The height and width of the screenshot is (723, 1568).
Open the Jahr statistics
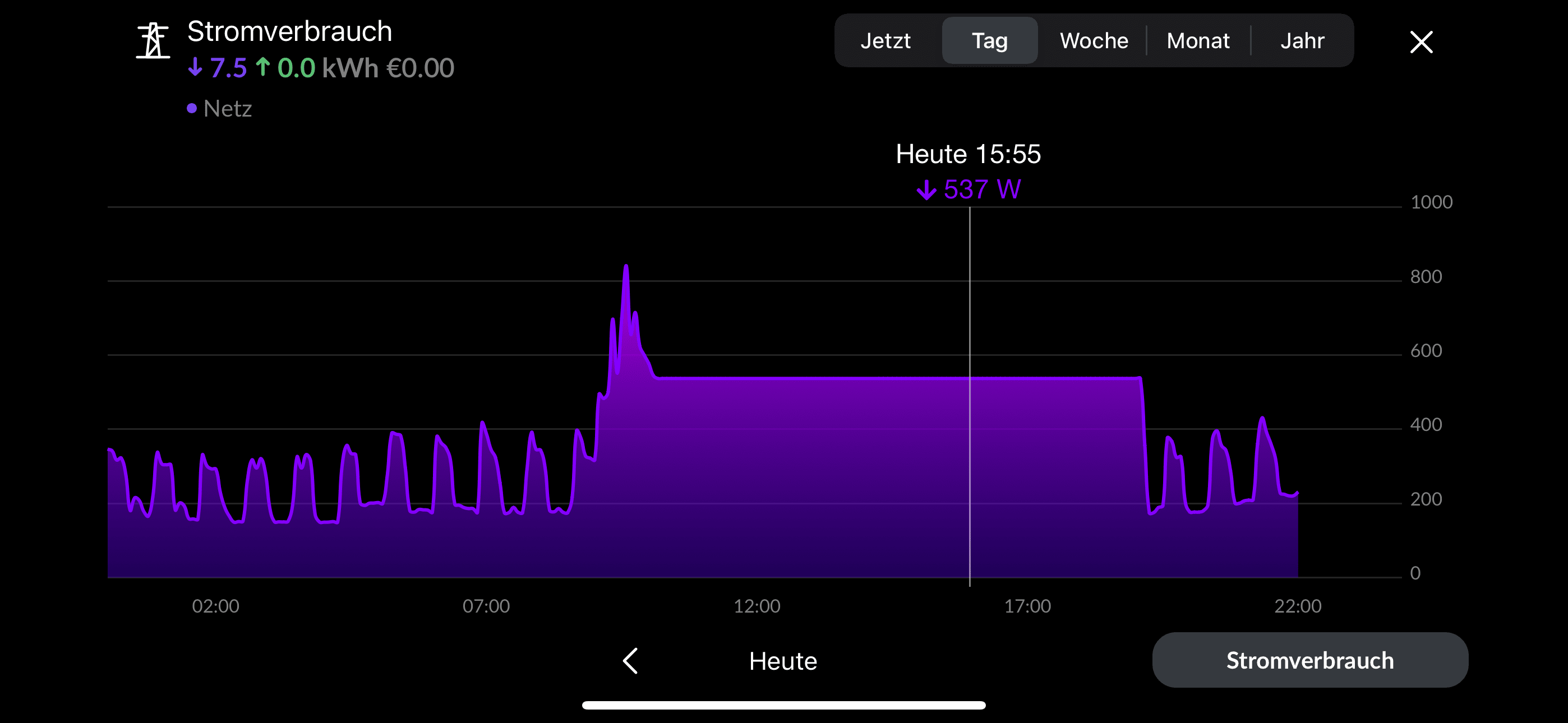tap(1302, 41)
